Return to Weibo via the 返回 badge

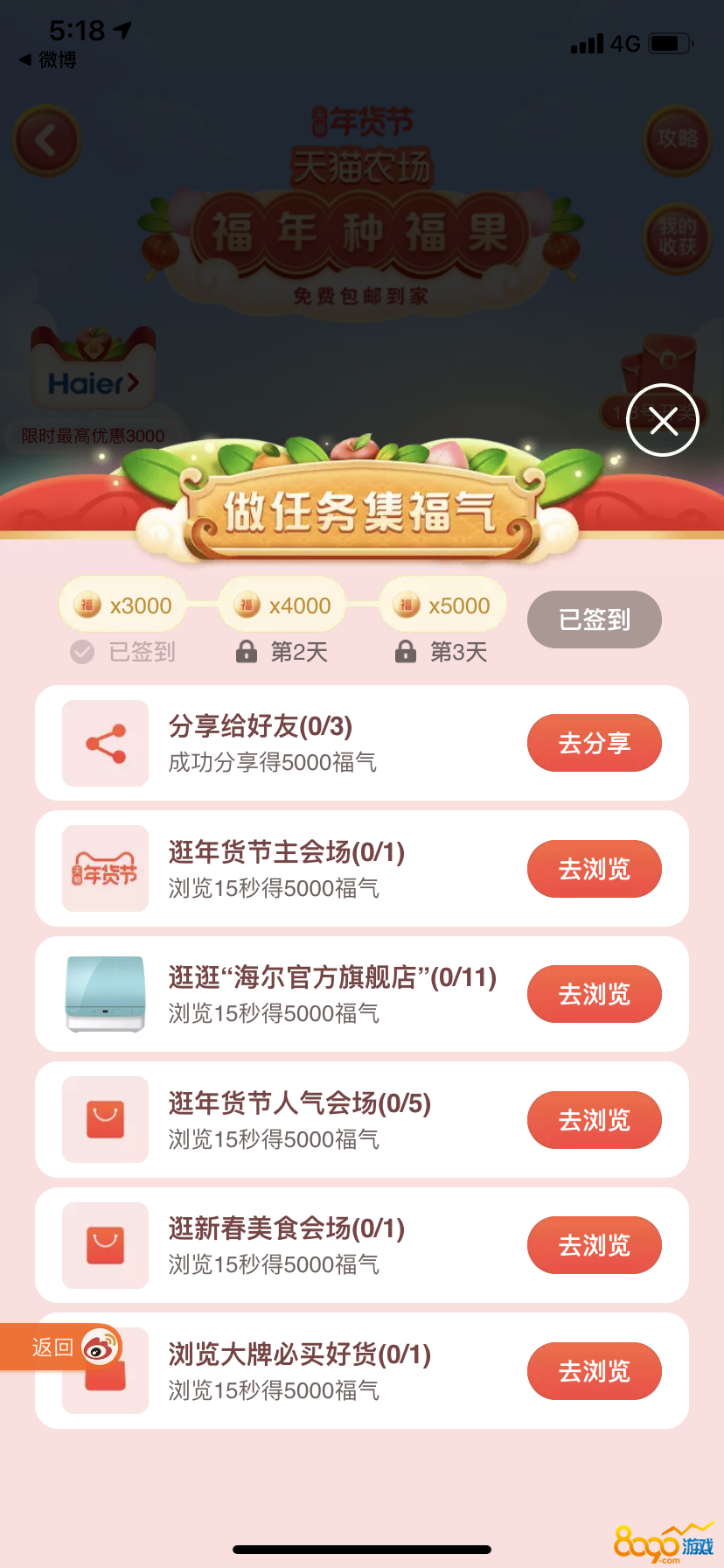coord(61,1347)
